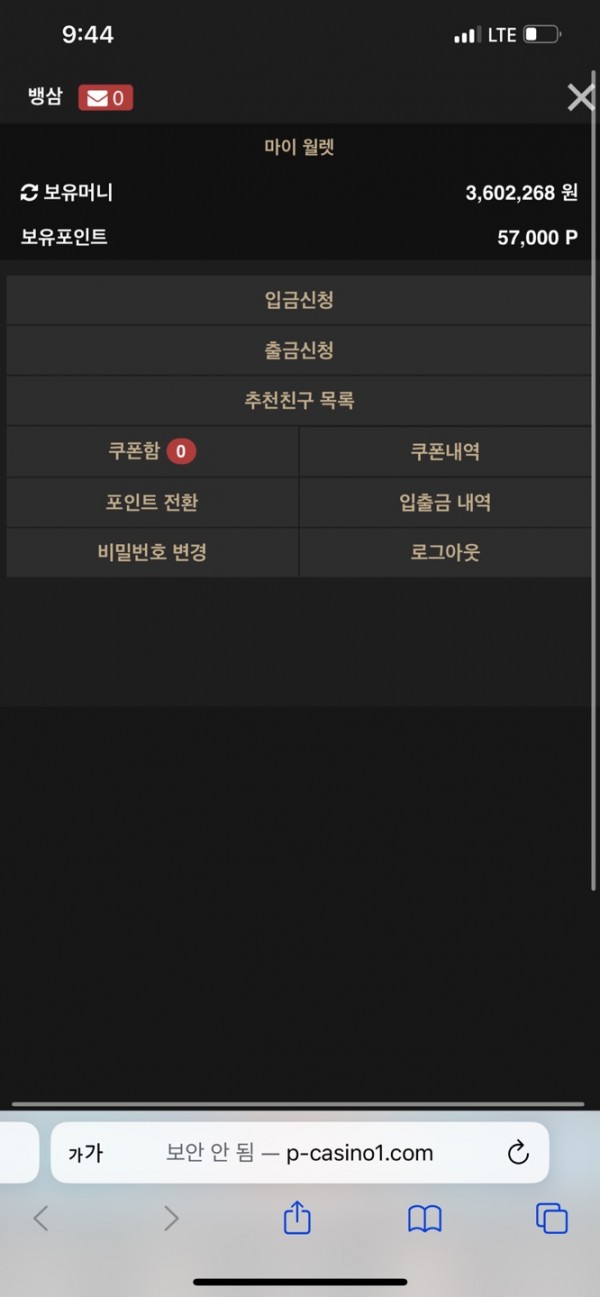Open 입금신청 deposit request
Viewport: 600px width, 1297px height.
(299, 300)
